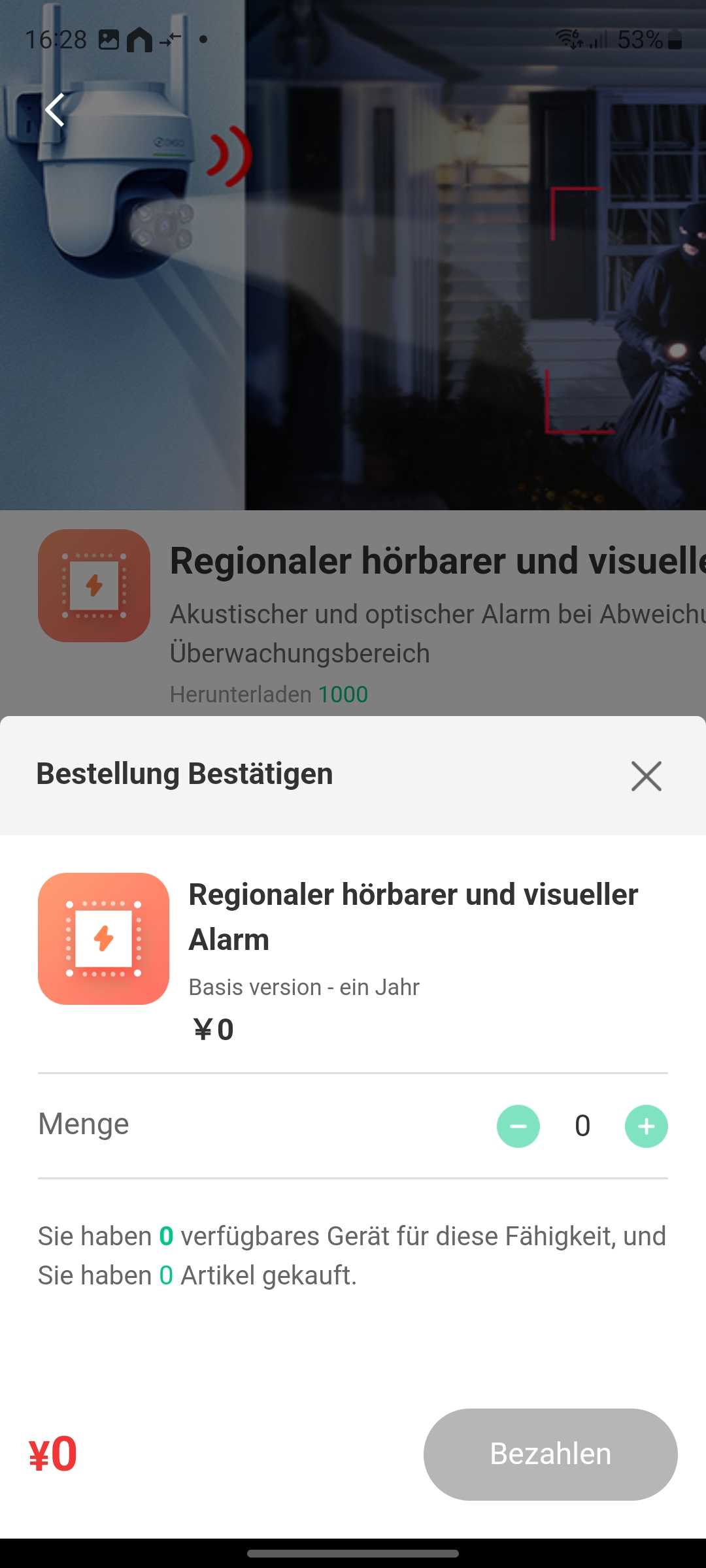Decrease the Menge quantity
Viewport: 706px width, 1568px height.
point(518,1126)
